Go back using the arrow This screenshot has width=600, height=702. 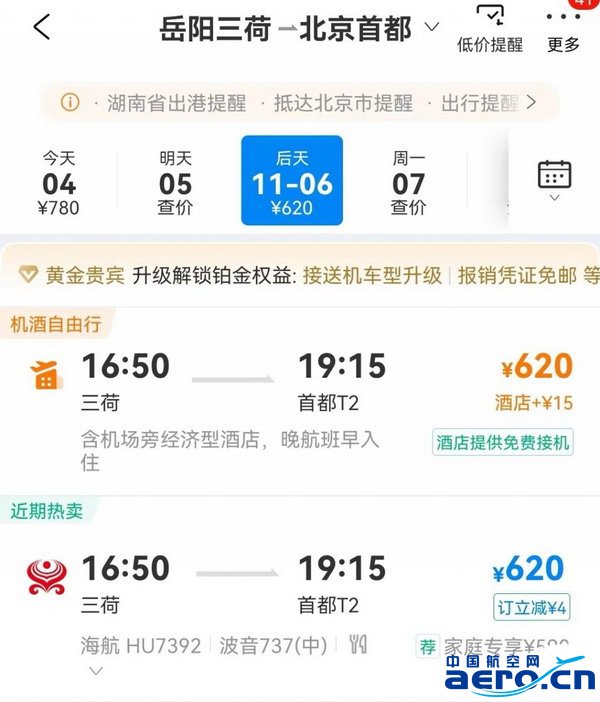pyautogui.click(x=41, y=27)
